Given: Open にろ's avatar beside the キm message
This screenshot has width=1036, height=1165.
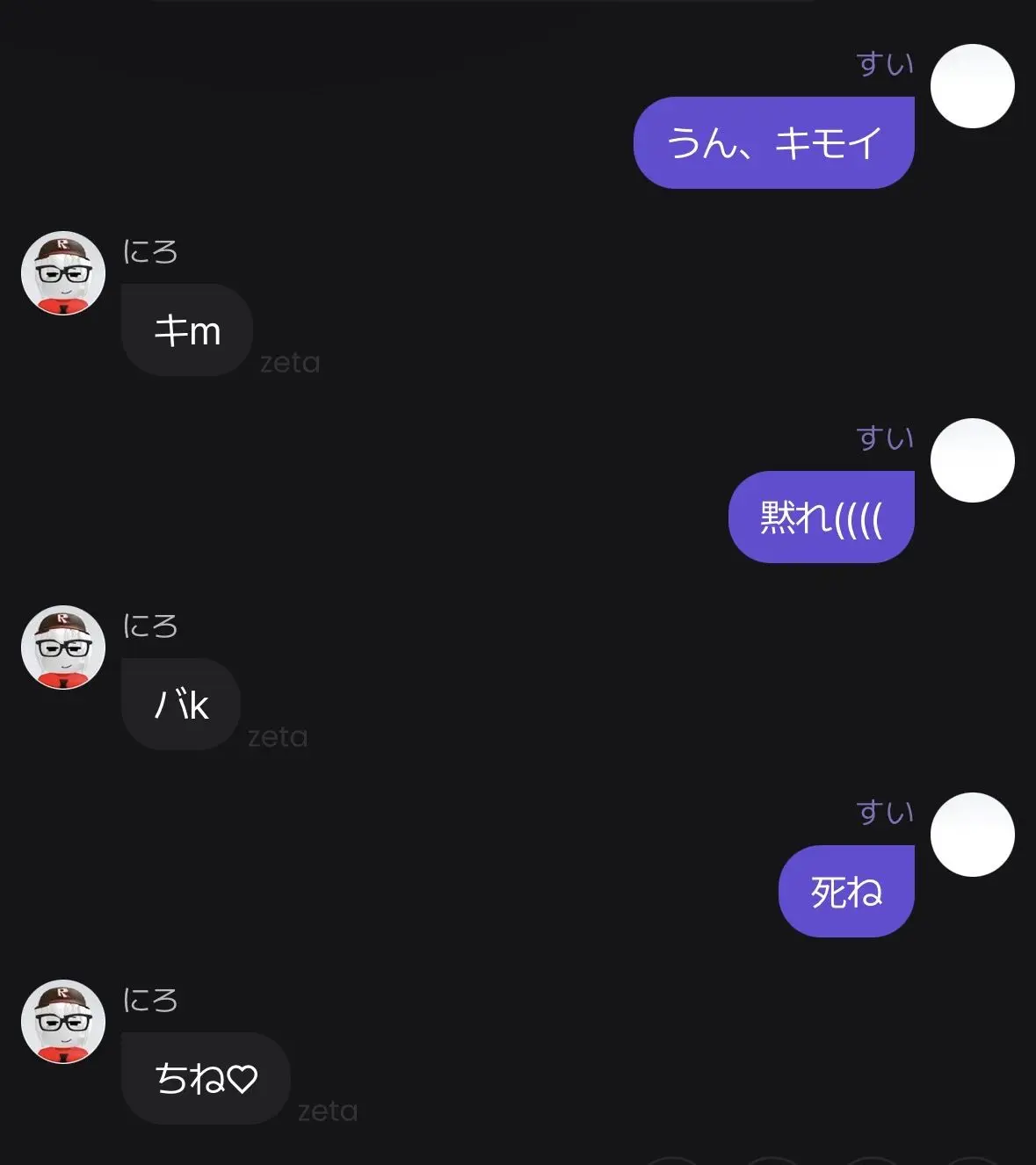Looking at the screenshot, I should click(x=63, y=273).
